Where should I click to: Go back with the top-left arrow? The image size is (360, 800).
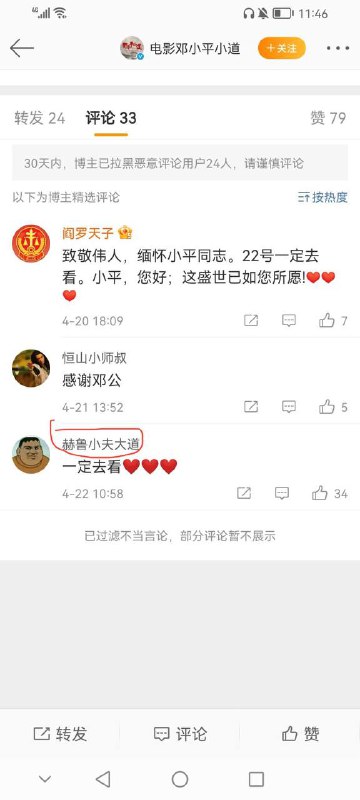pos(21,48)
